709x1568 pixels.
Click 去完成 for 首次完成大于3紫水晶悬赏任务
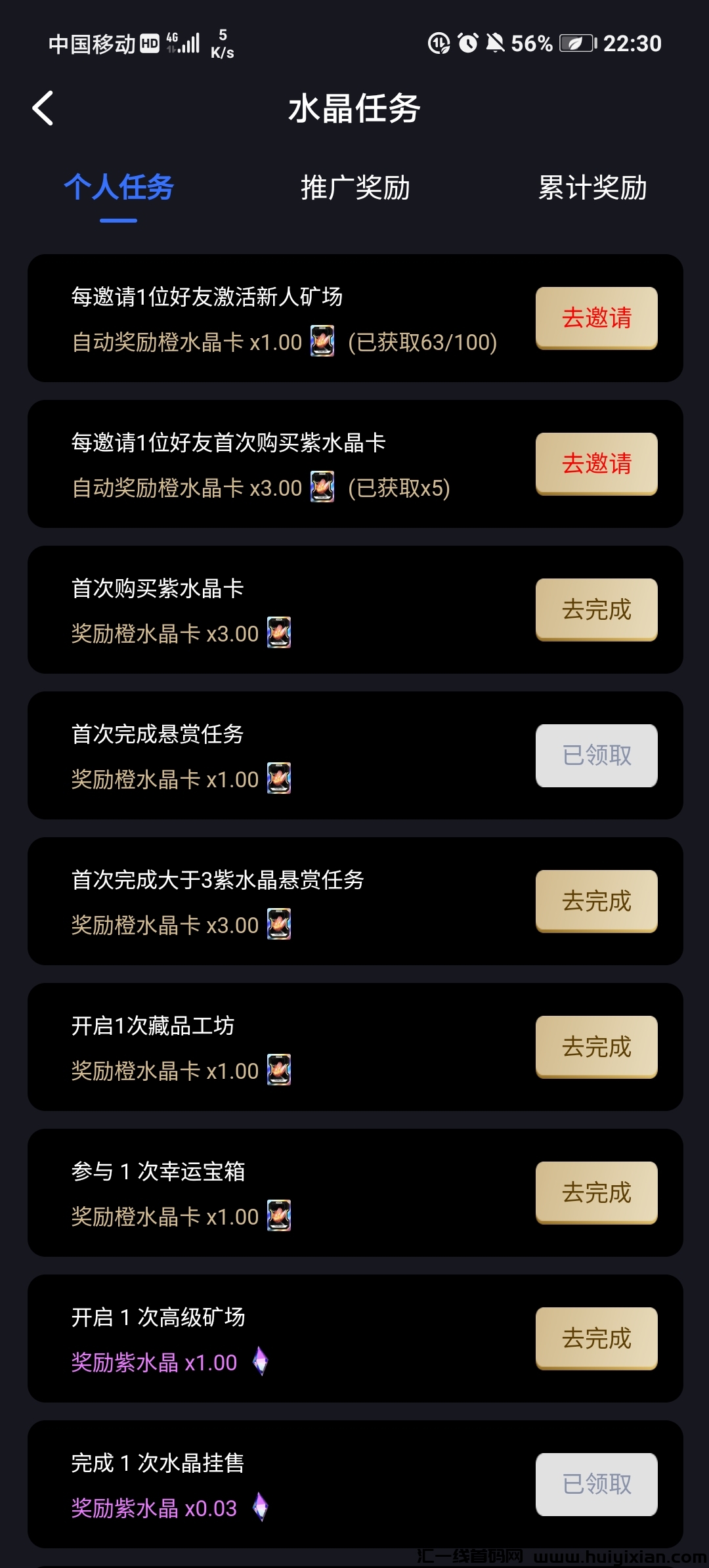[x=596, y=902]
